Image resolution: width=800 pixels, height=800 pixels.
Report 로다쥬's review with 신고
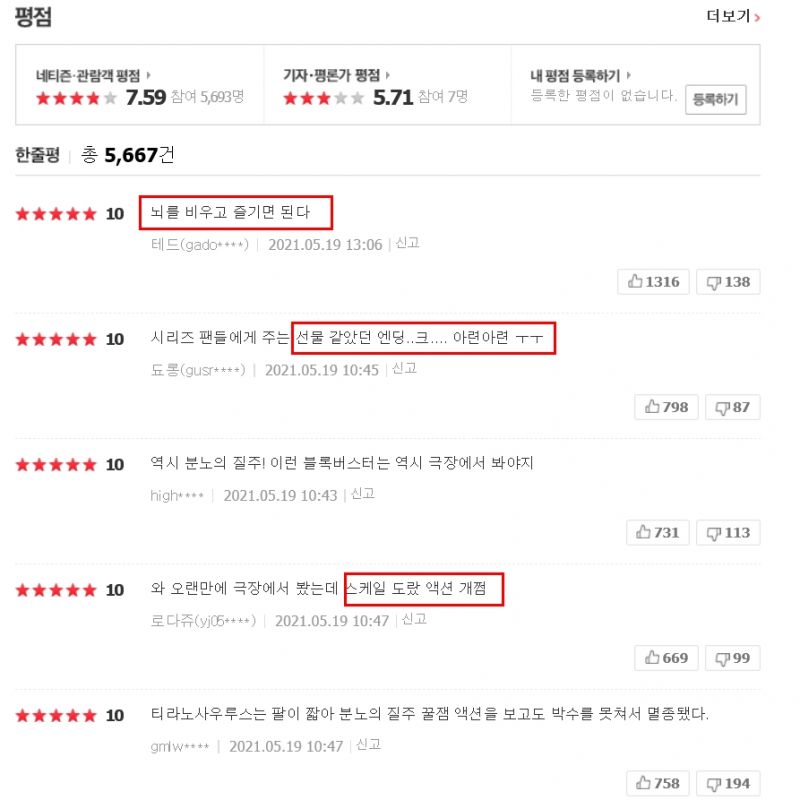pyautogui.click(x=413, y=620)
